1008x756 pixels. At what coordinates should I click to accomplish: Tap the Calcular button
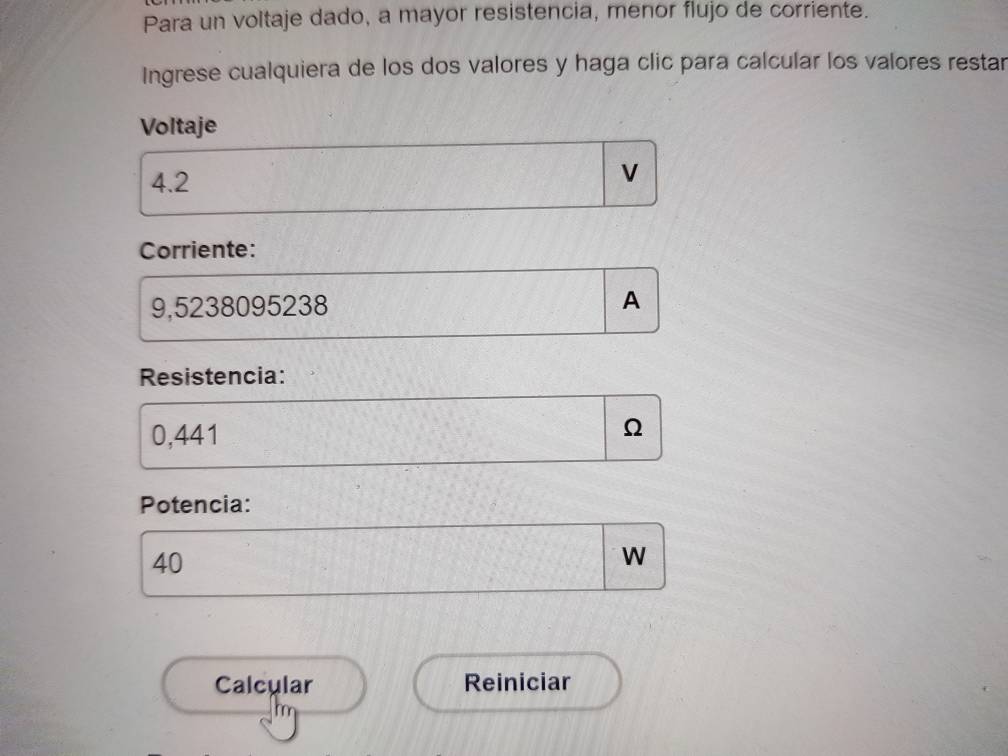(x=263, y=685)
